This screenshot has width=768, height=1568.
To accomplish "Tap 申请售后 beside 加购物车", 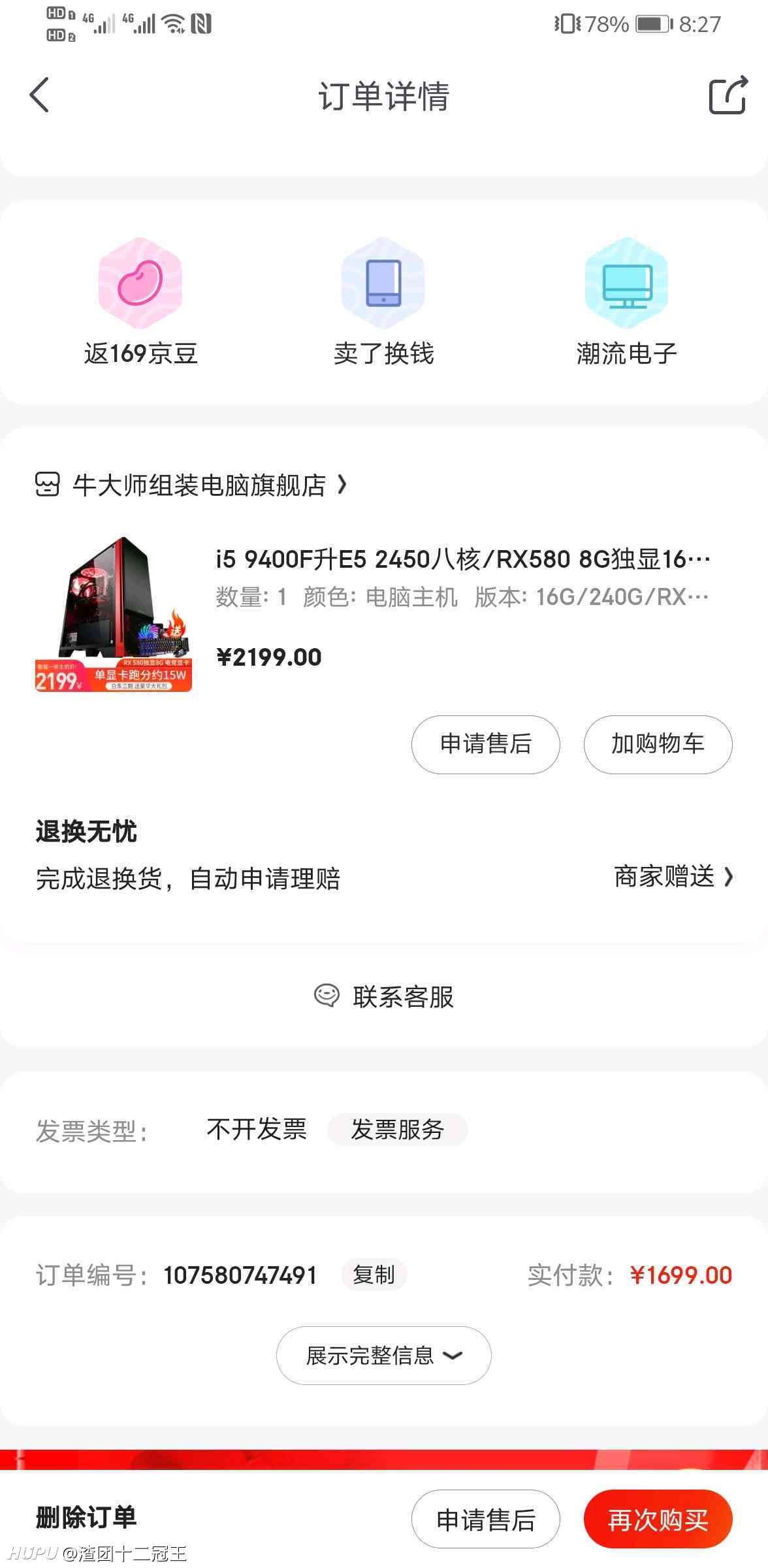I will click(486, 745).
